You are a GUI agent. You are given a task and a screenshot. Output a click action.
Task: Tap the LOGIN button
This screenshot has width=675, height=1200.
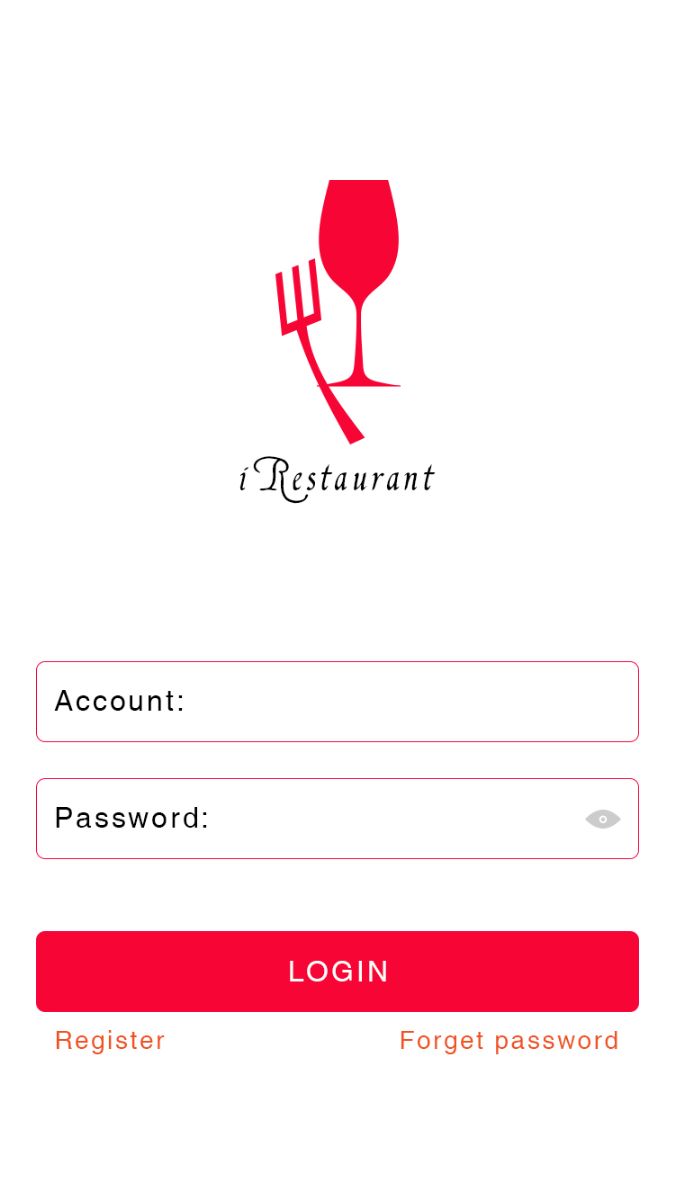point(337,971)
